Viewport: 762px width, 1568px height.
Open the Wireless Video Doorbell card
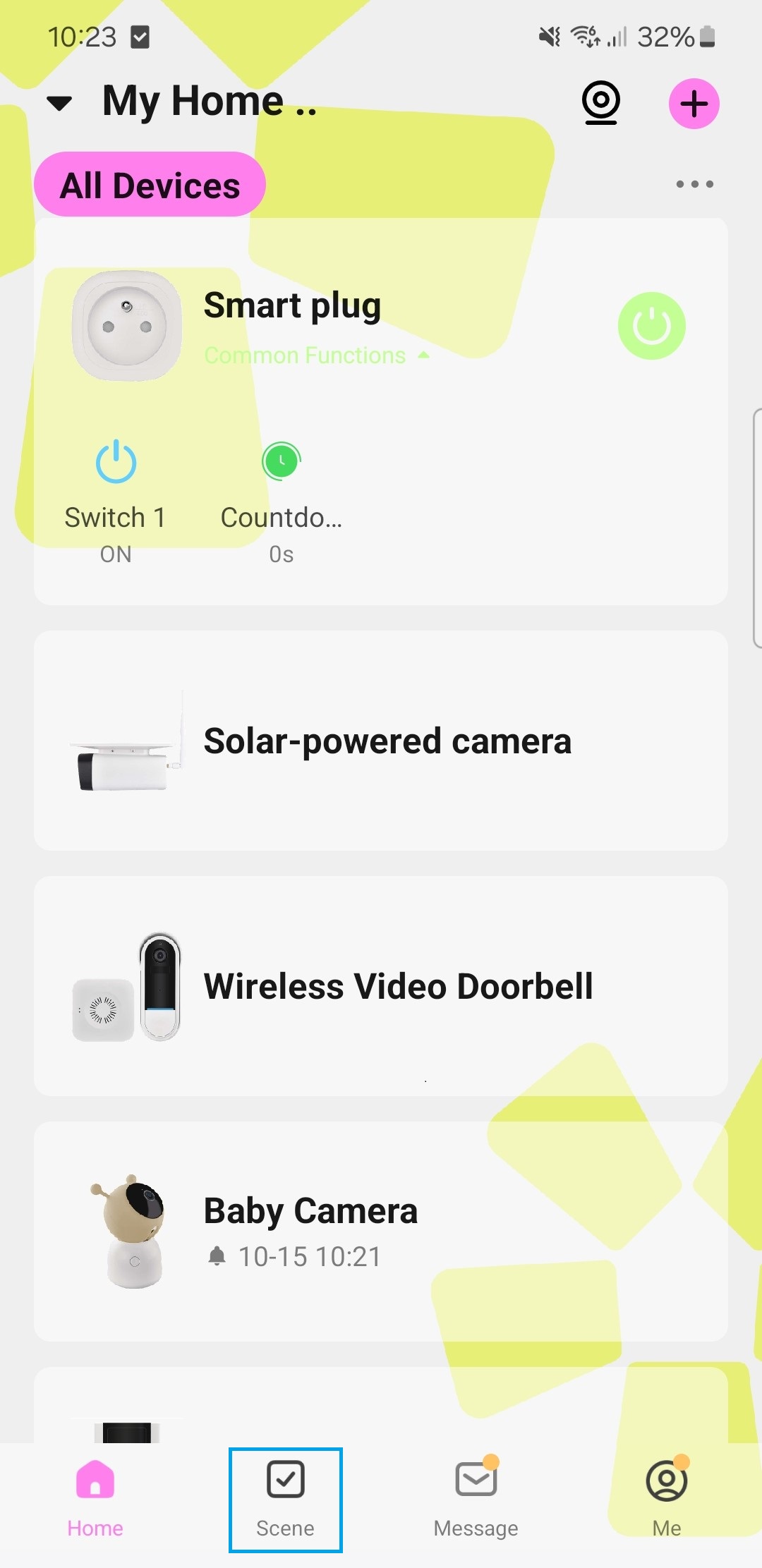click(381, 986)
